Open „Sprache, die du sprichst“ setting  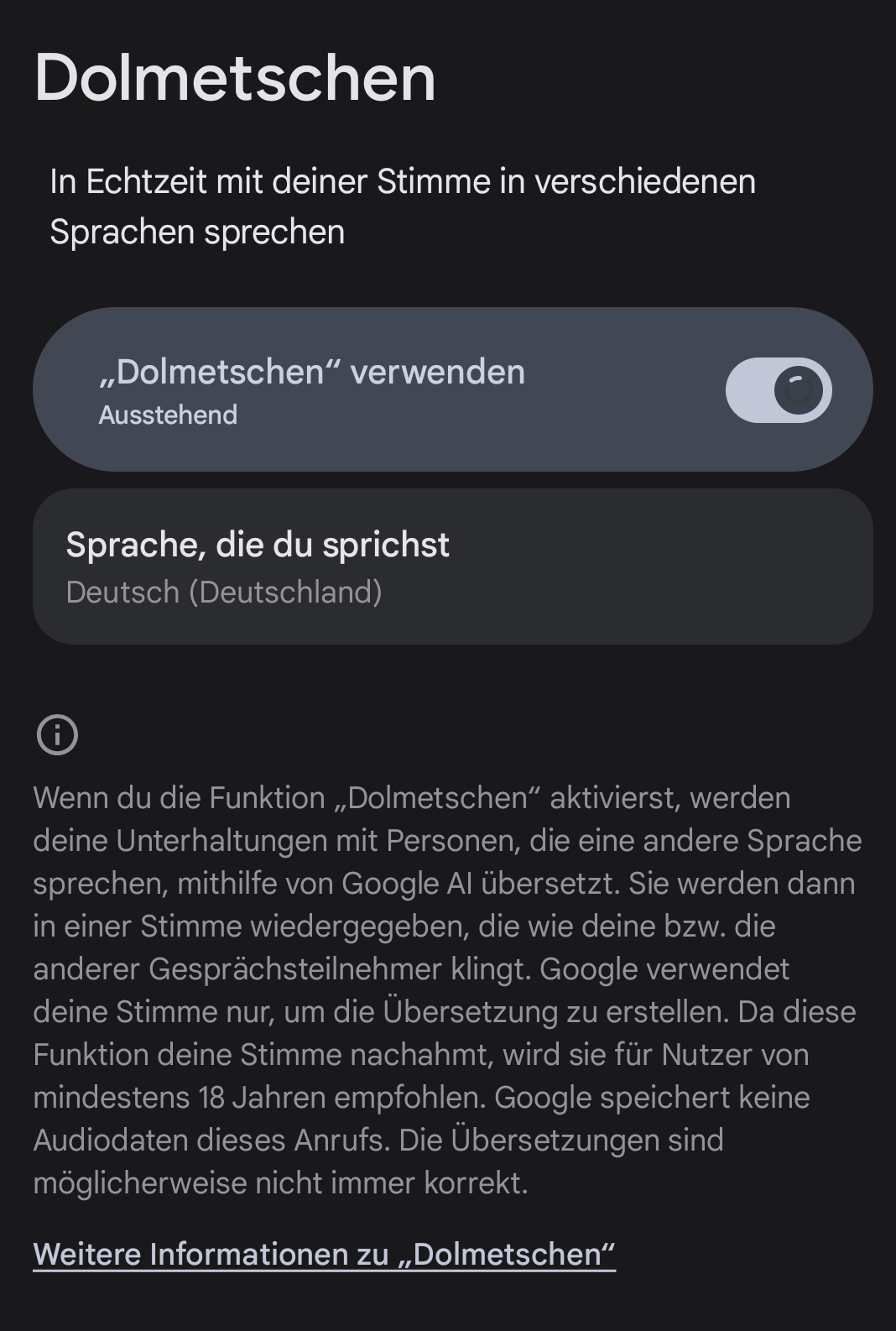pyautogui.click(x=452, y=566)
